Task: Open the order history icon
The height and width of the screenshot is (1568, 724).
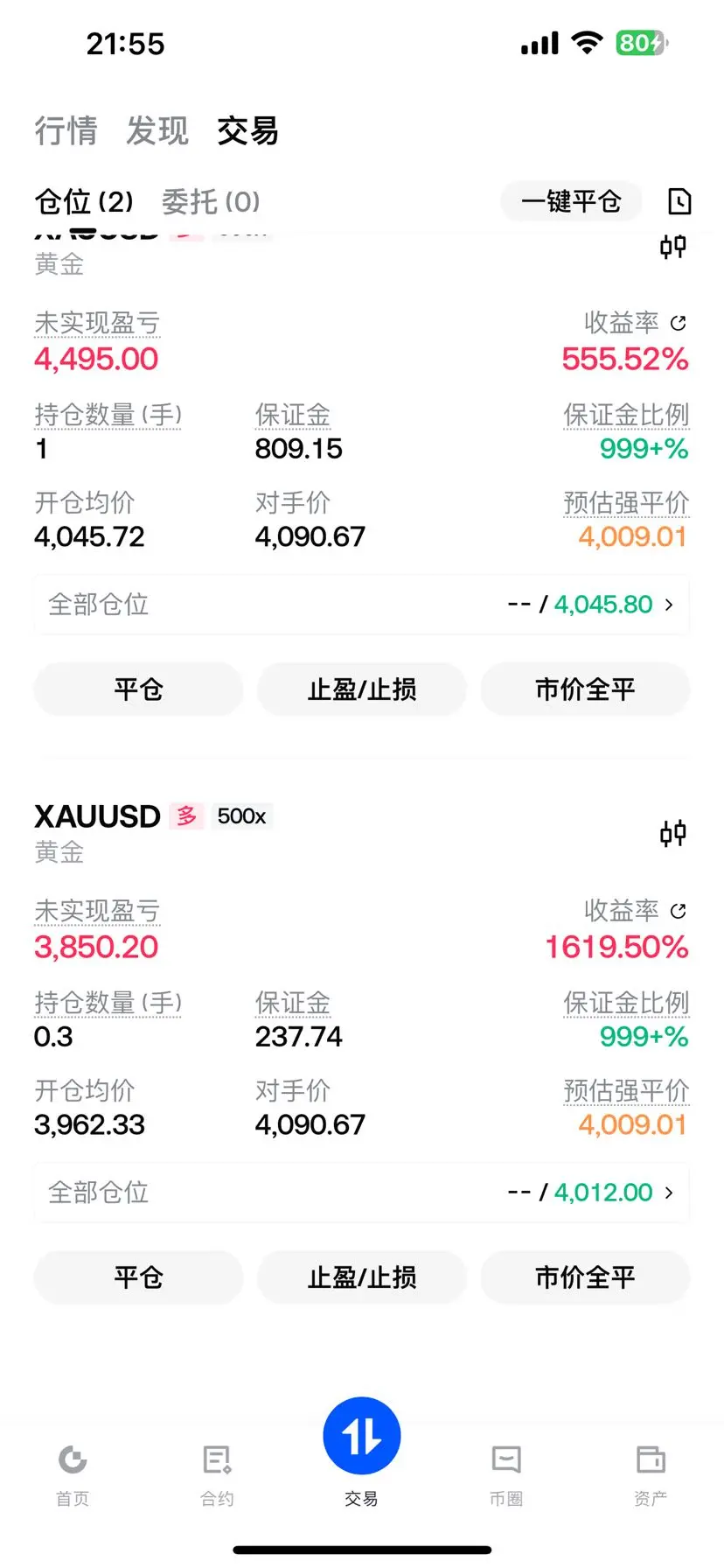Action: click(x=679, y=202)
